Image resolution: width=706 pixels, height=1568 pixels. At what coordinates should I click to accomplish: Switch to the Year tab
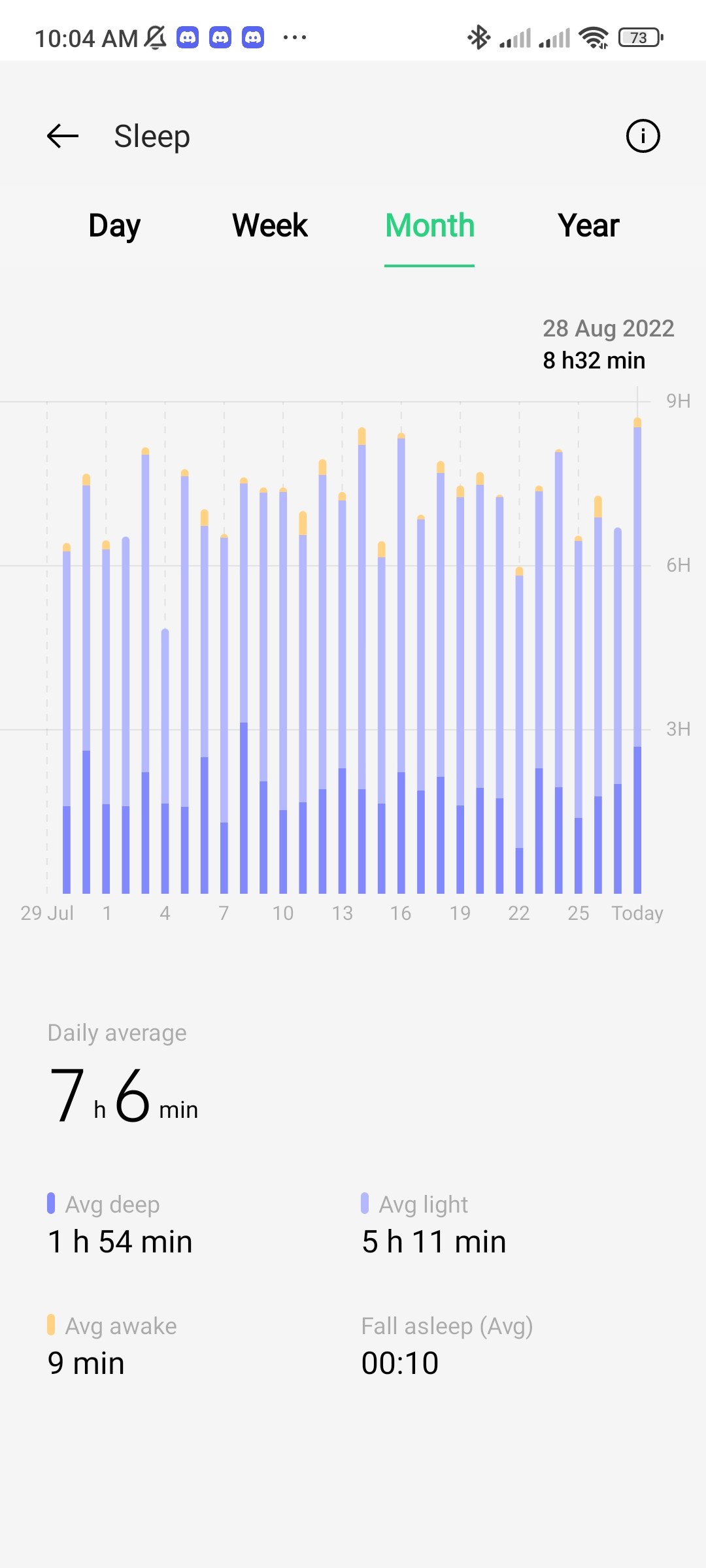point(588,225)
